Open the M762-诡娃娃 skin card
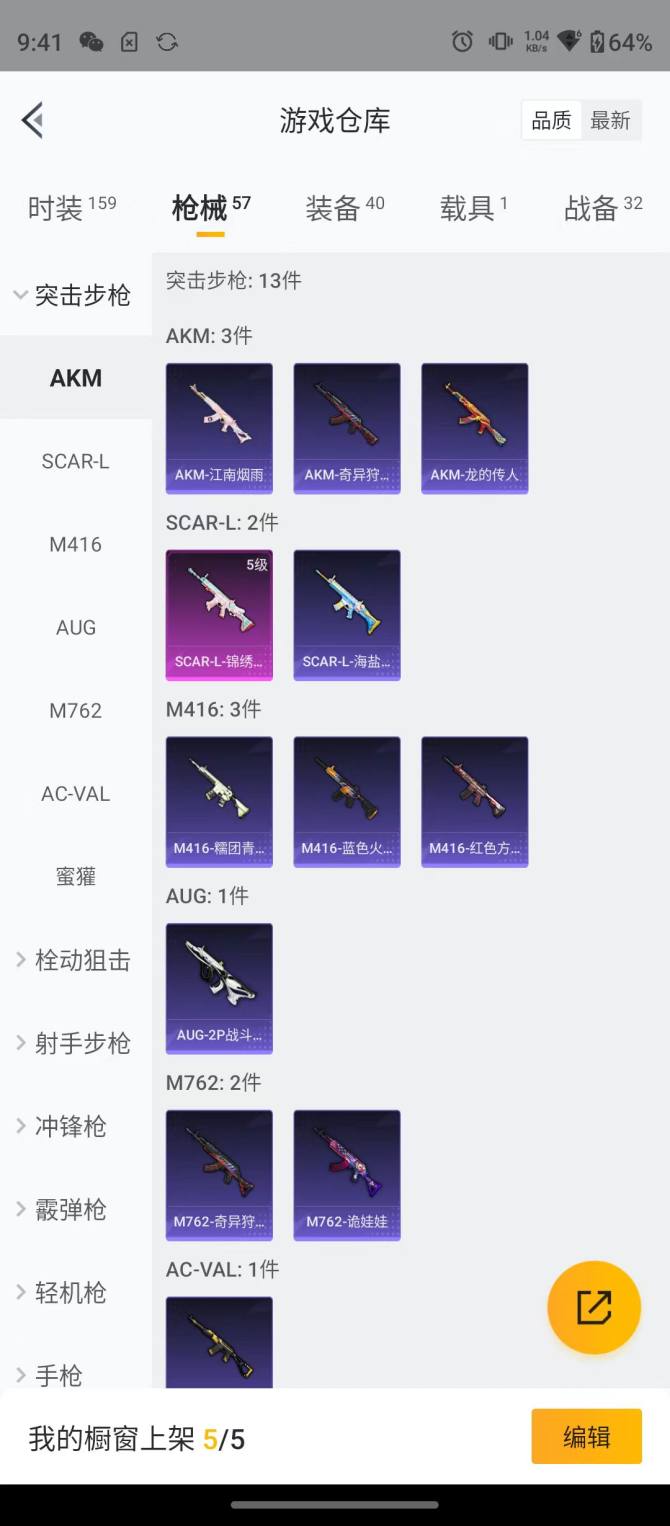This screenshot has height=1526, width=670. pos(347,1175)
